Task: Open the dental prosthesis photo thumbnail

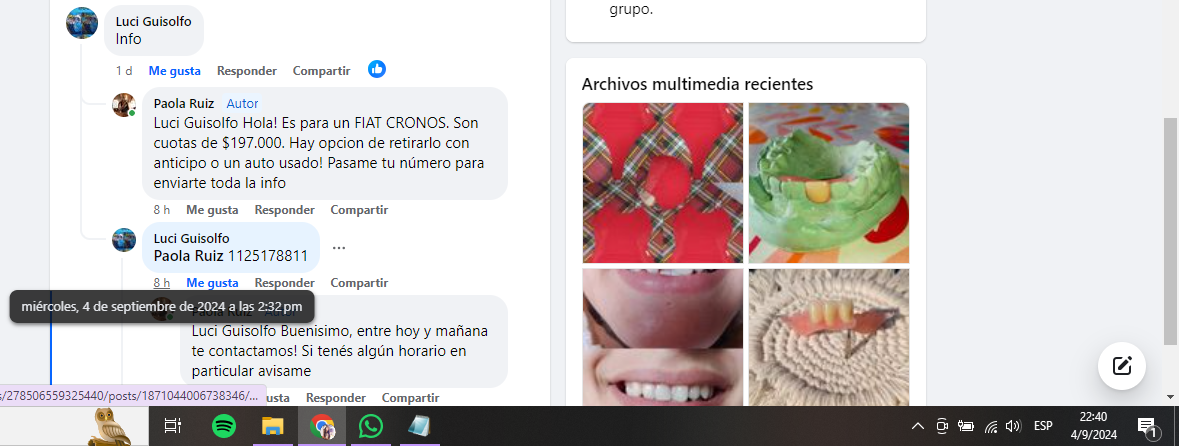Action: [829, 337]
